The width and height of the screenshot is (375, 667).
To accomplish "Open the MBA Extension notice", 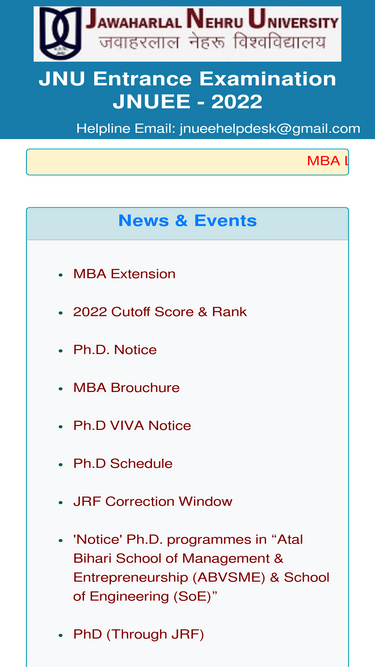I will 124,274.
